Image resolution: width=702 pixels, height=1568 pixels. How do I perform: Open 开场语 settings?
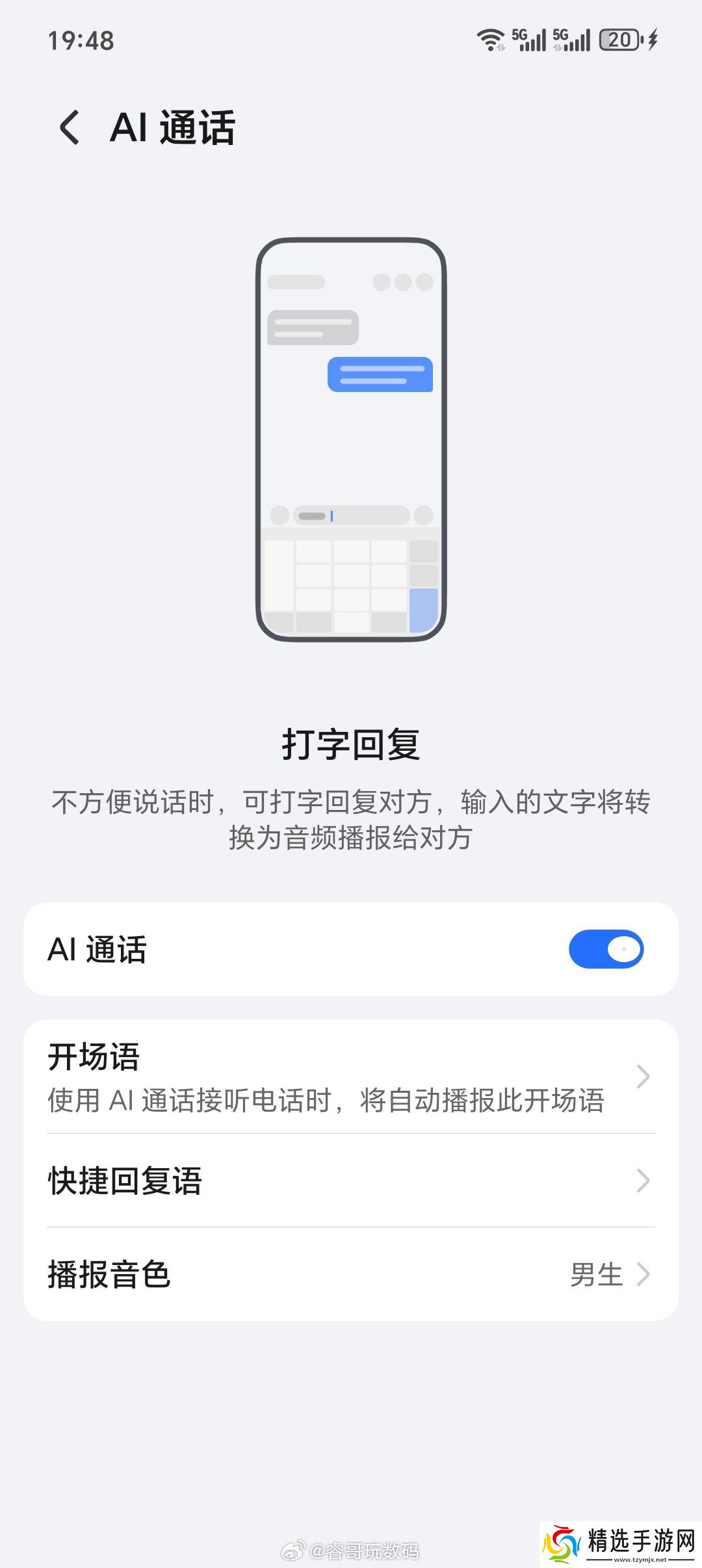pos(351,1077)
